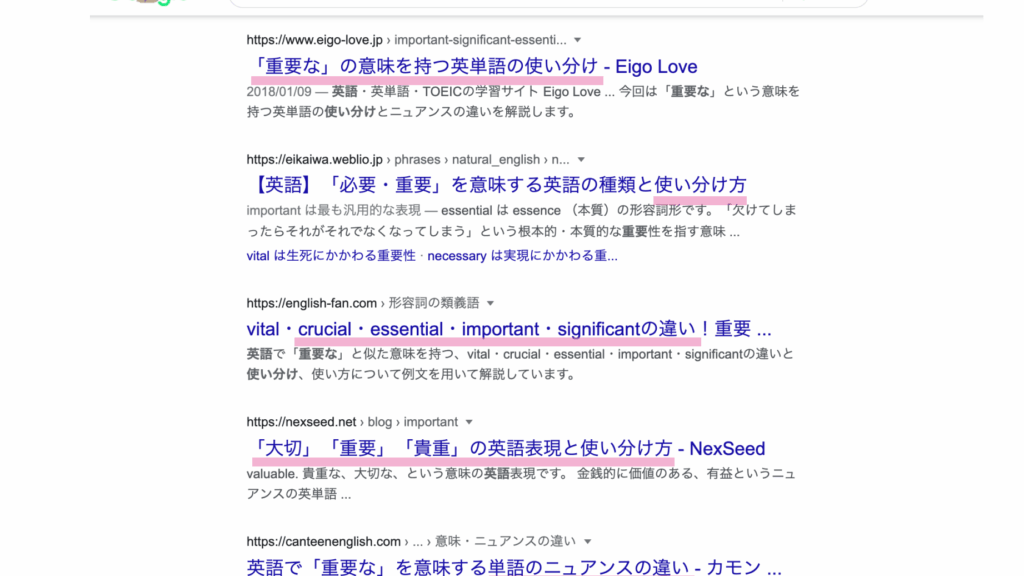Open the Eigo Love 「重要な」 result
Viewport: 1024px width, 576px height.
[x=472, y=67]
